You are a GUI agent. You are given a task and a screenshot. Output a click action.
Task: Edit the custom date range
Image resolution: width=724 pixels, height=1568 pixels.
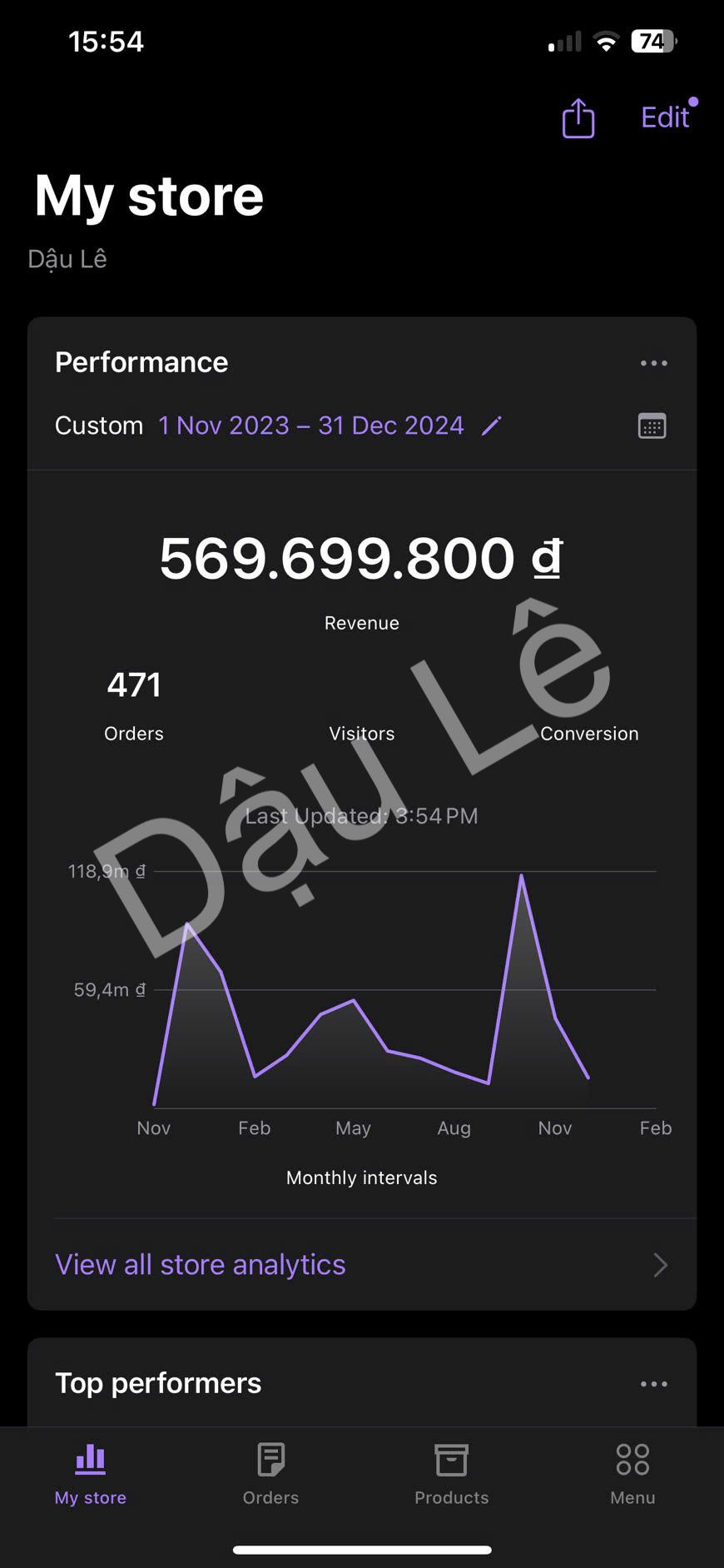click(492, 426)
